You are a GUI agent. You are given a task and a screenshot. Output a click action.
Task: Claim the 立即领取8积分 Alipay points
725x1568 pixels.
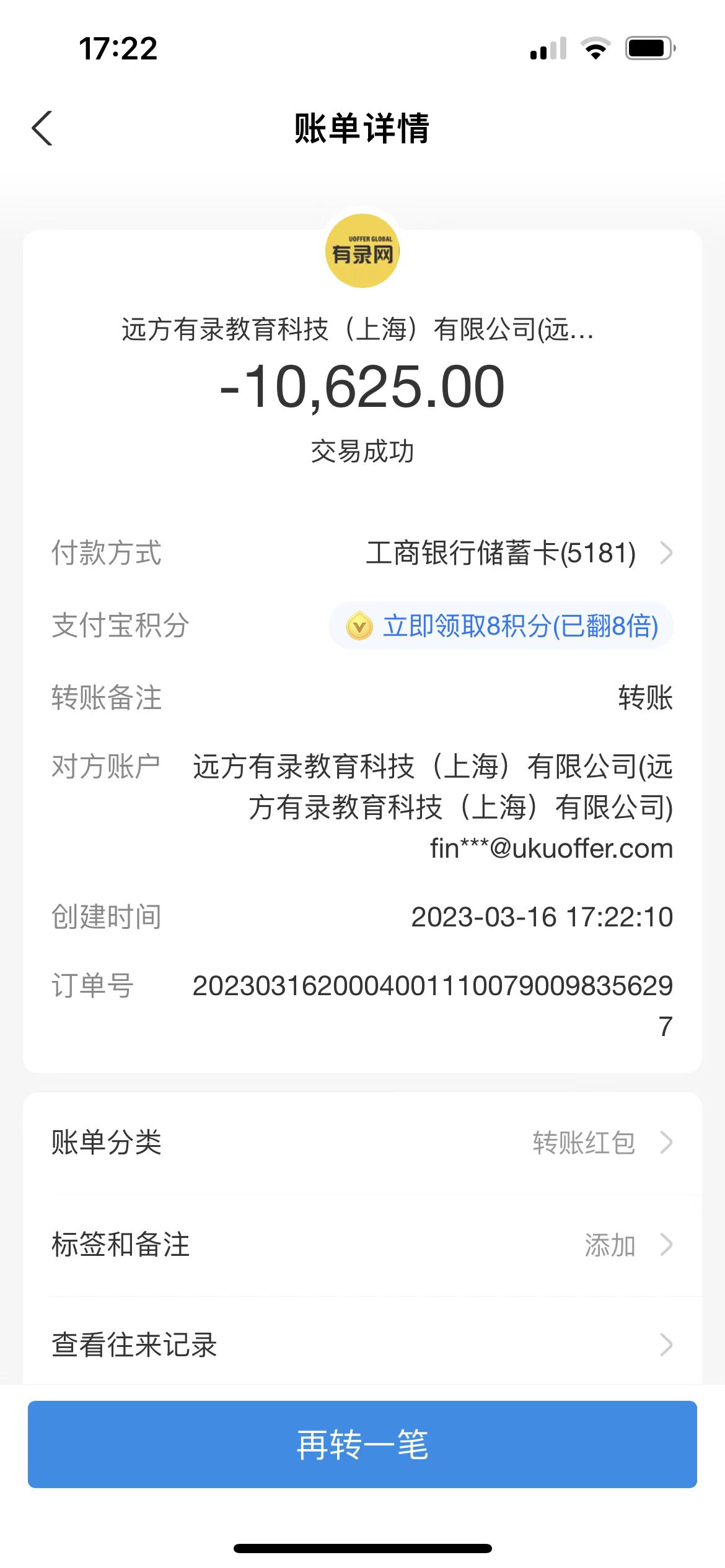(x=502, y=625)
